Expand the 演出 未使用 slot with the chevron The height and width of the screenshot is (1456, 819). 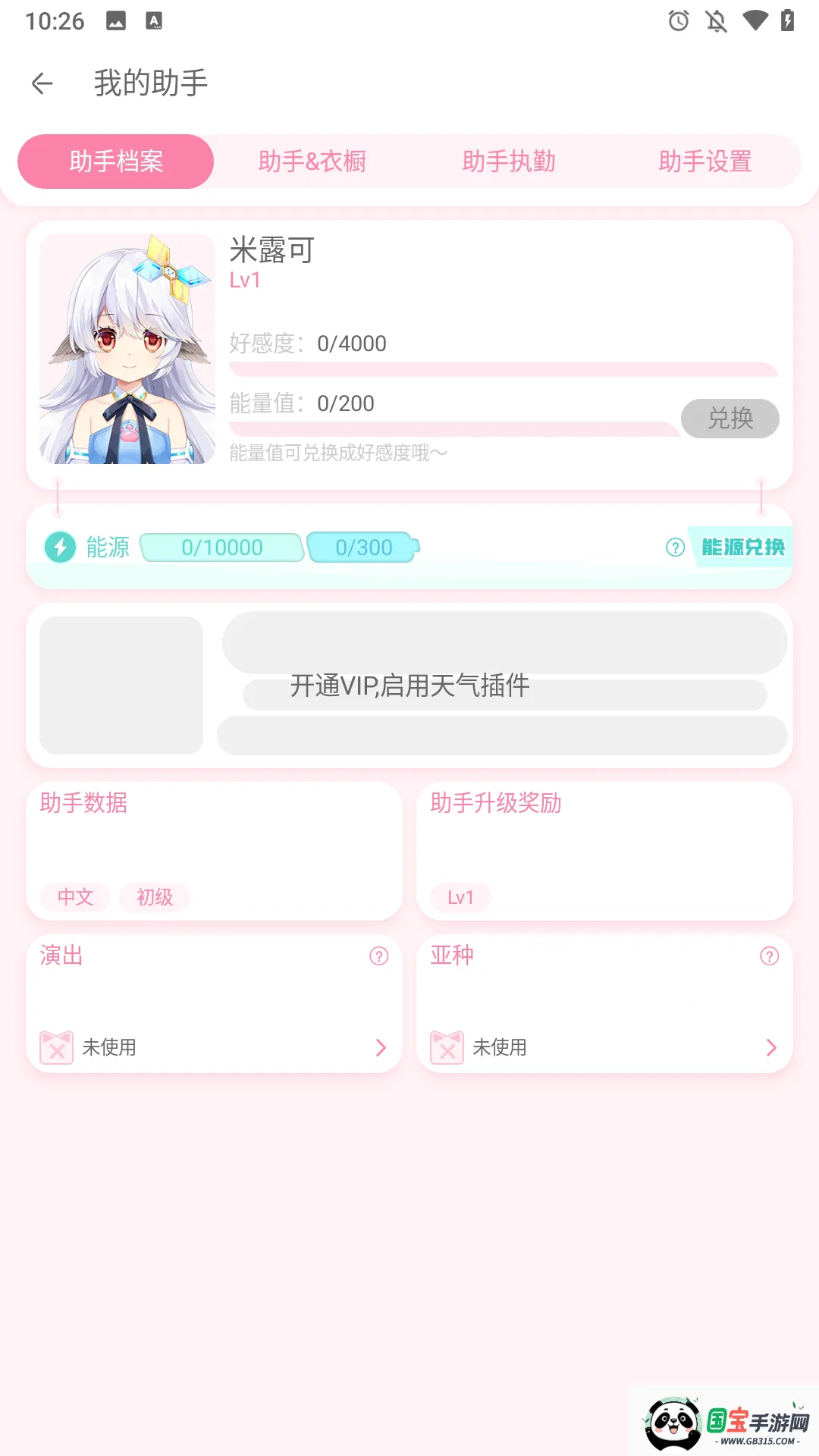click(380, 1047)
